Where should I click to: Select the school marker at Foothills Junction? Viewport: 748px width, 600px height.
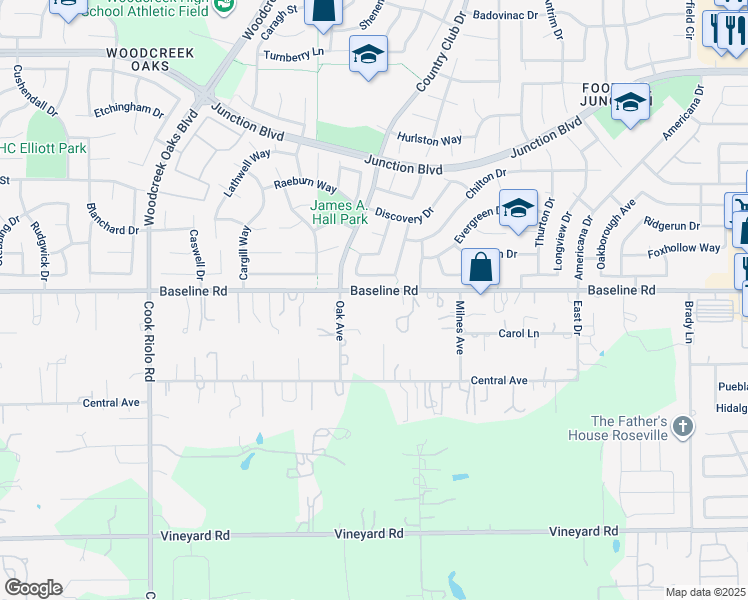[630, 105]
